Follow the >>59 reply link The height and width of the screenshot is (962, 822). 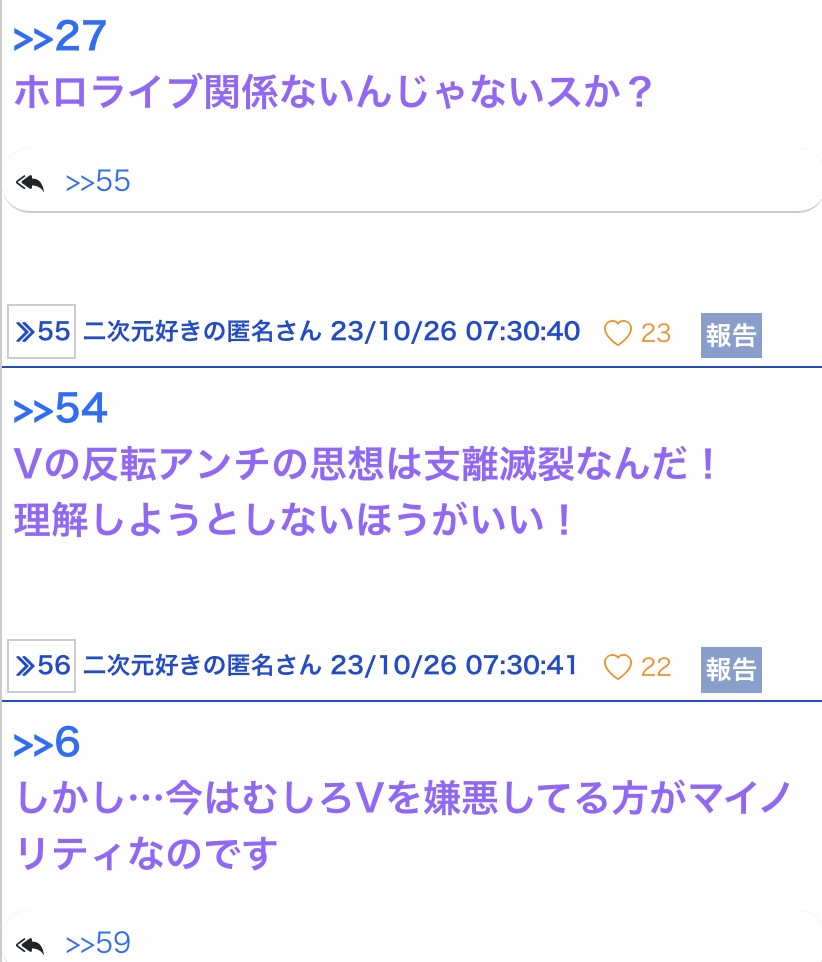coord(98,943)
